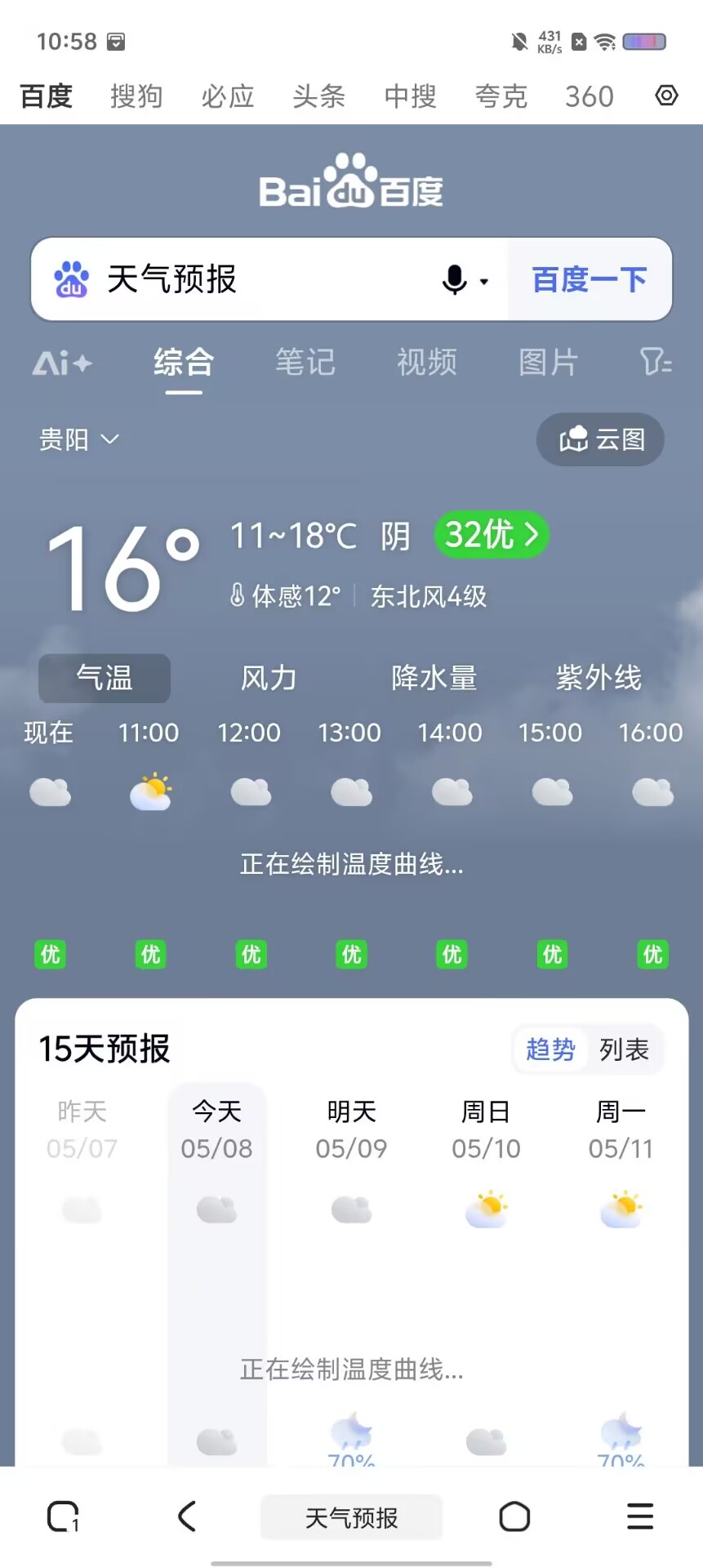Switch 15天预报 to 列表 view

point(624,1049)
